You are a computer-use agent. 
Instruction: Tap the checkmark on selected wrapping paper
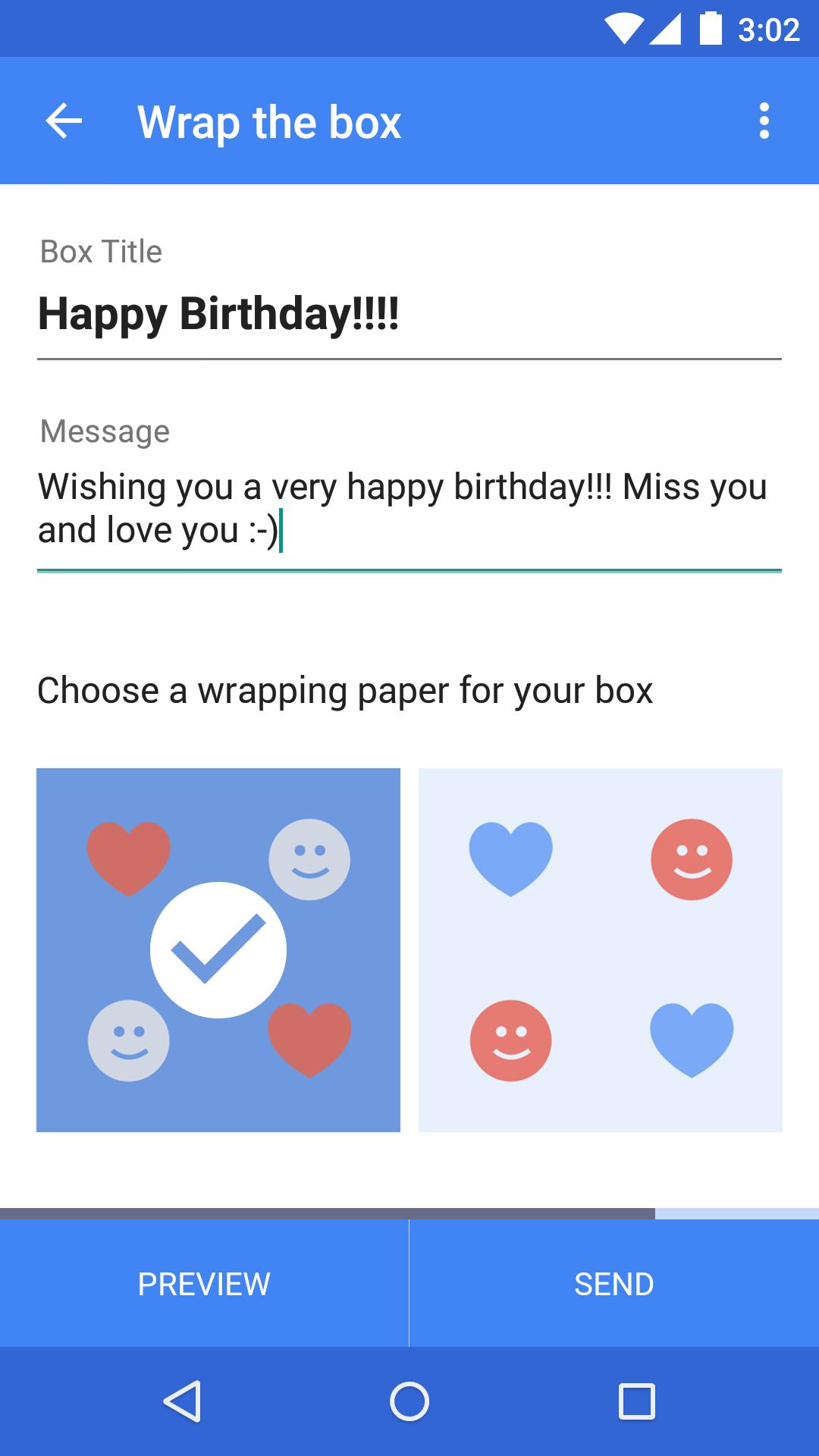click(x=219, y=949)
